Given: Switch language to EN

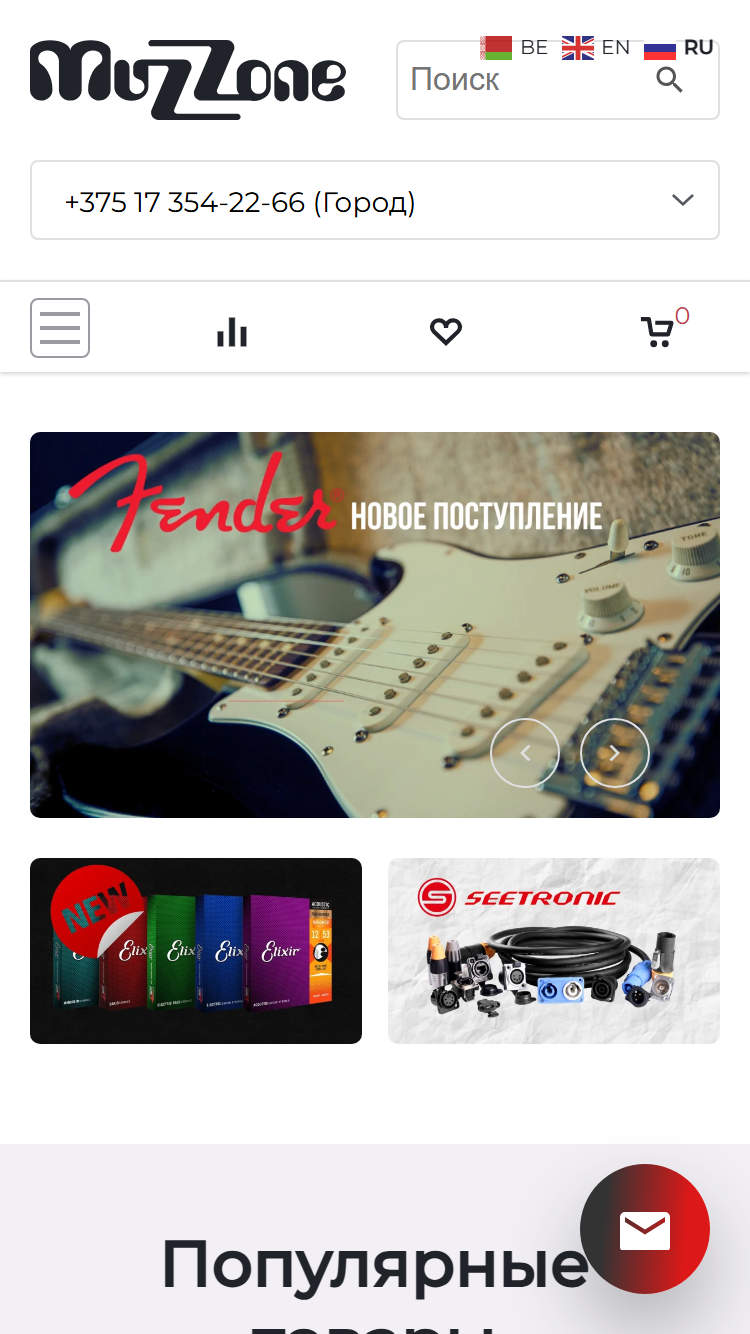Looking at the screenshot, I should tap(596, 47).
